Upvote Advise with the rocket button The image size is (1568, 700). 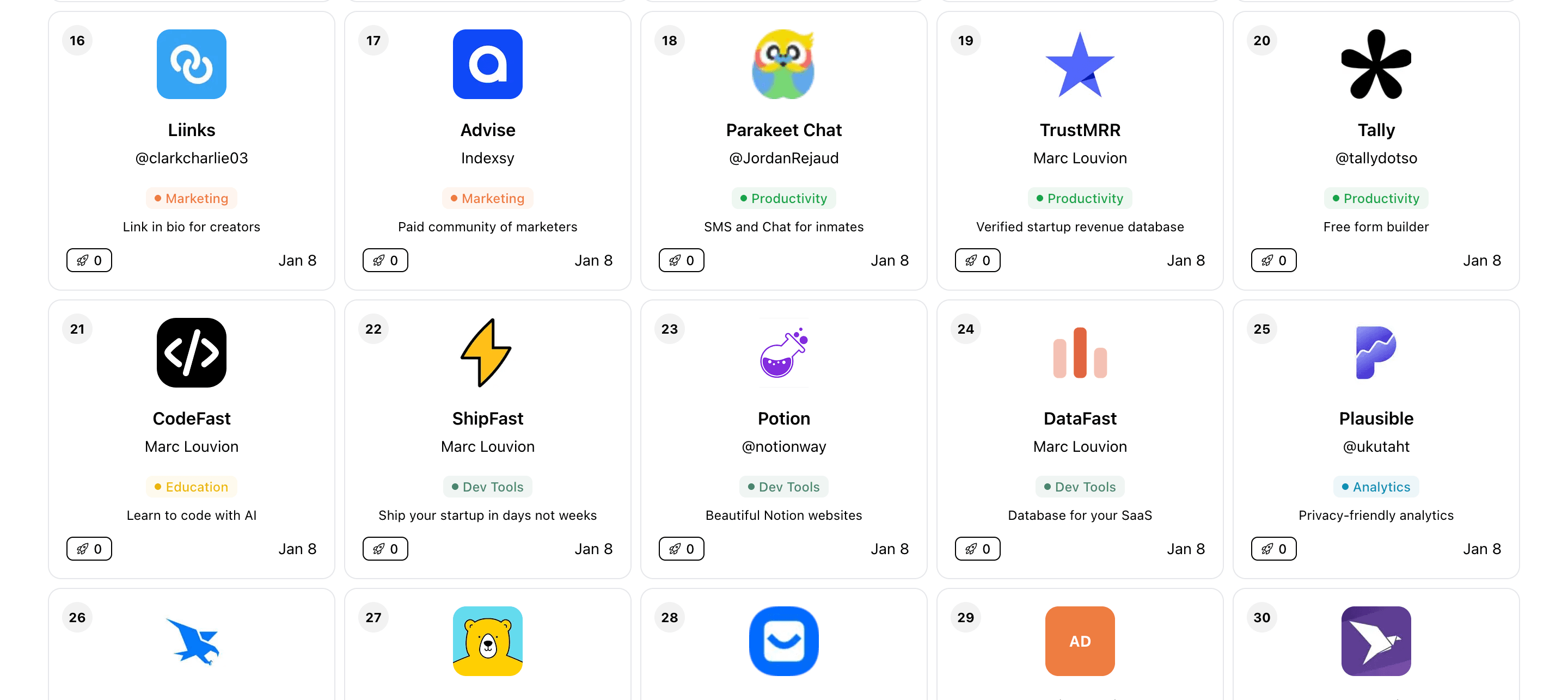pos(385,261)
